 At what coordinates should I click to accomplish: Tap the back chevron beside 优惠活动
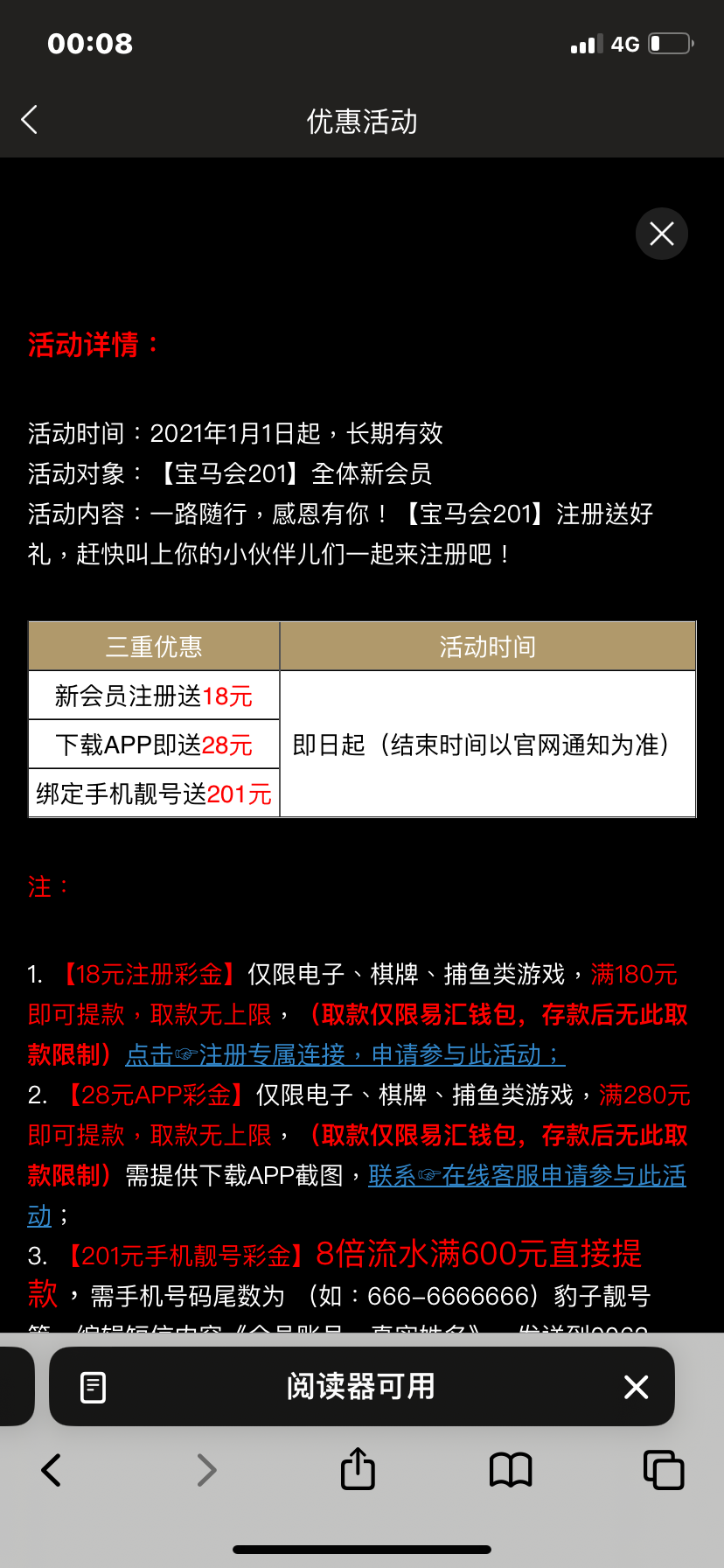pos(29,120)
